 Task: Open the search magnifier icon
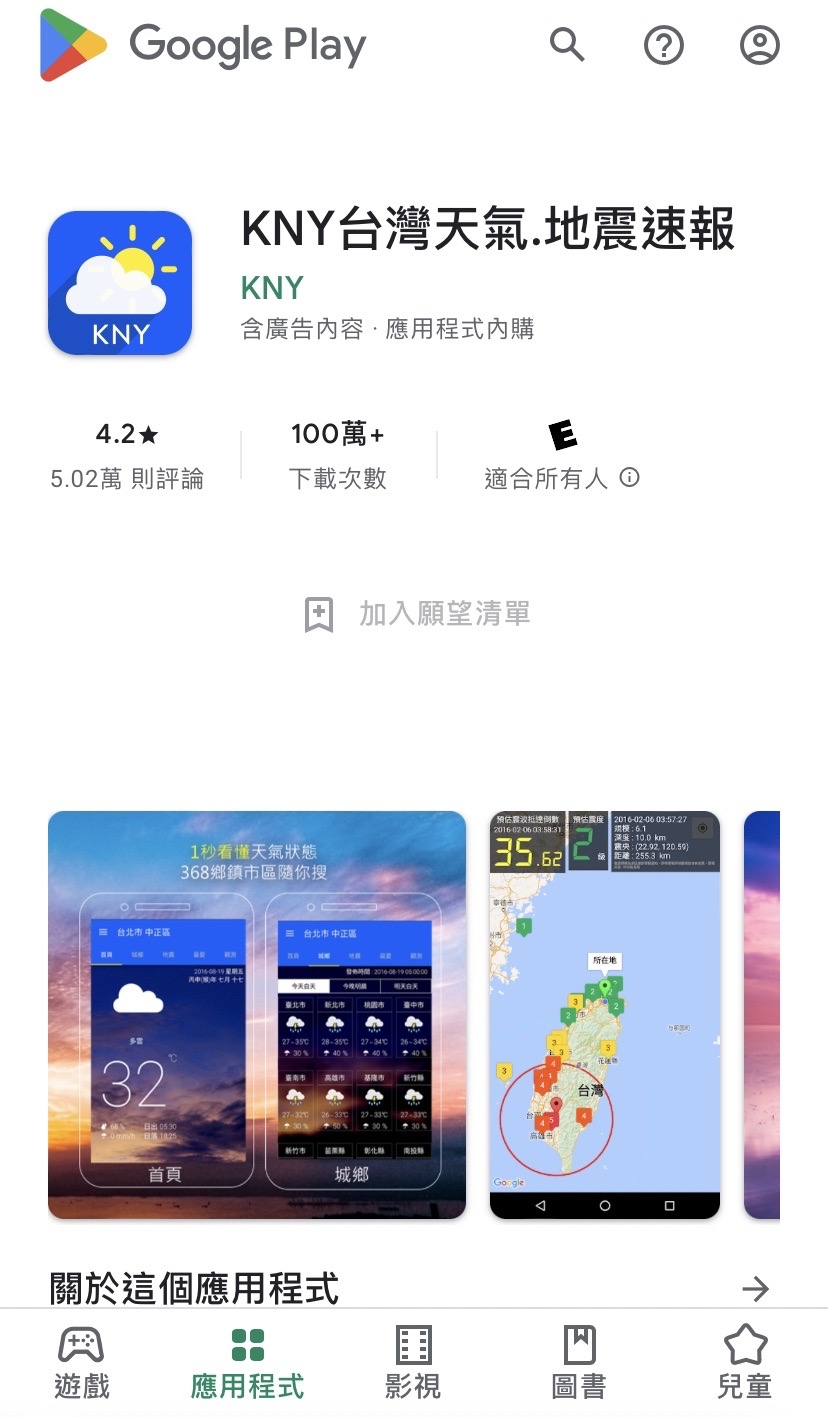coord(567,45)
